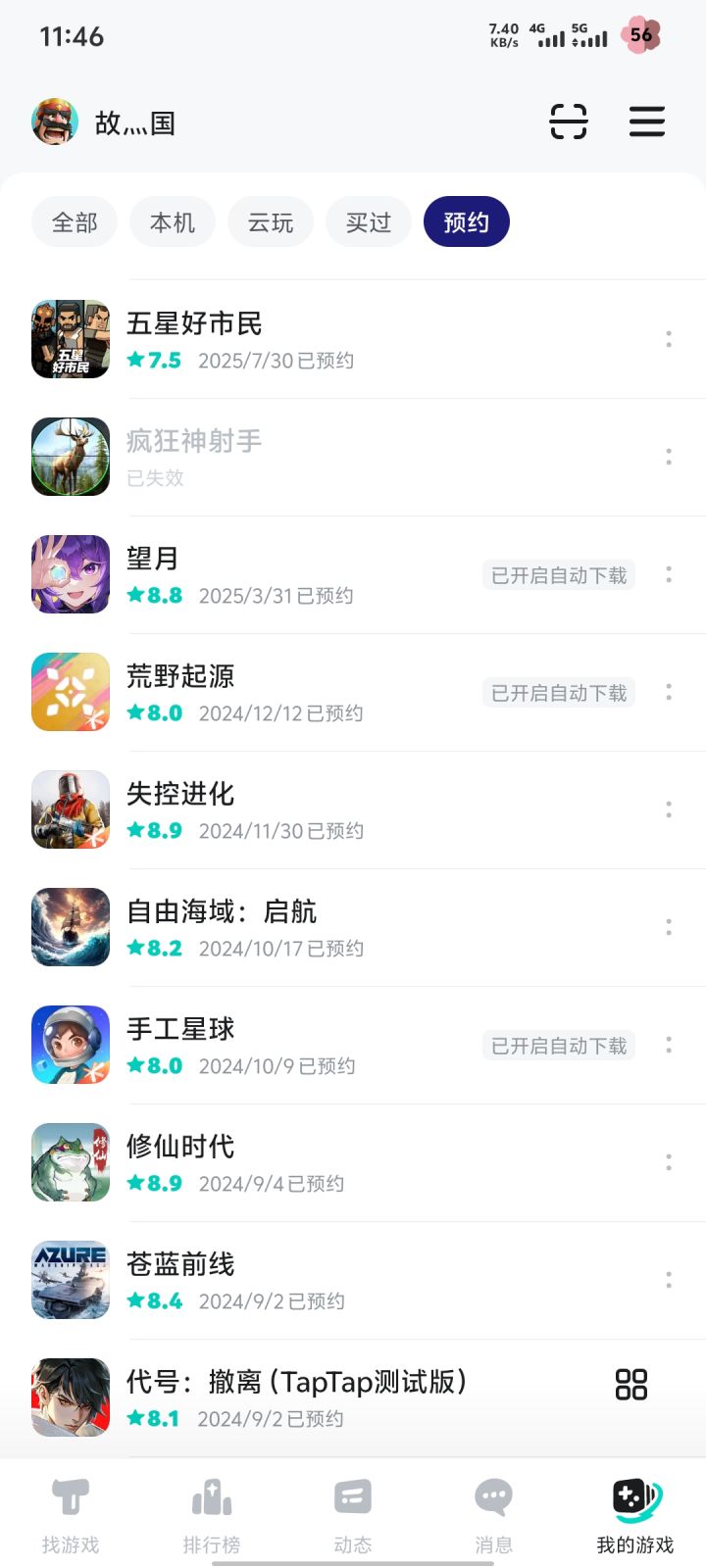Switch to the 排行榜 tab

click(212, 1515)
